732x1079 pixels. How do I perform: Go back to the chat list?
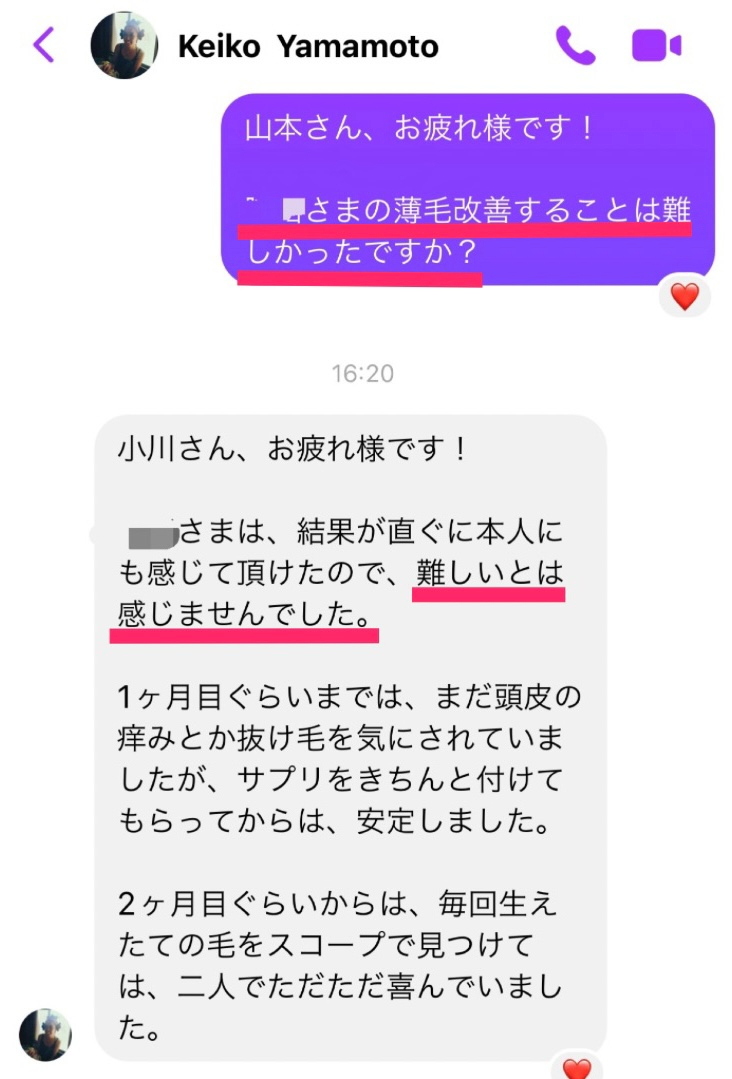44,46
